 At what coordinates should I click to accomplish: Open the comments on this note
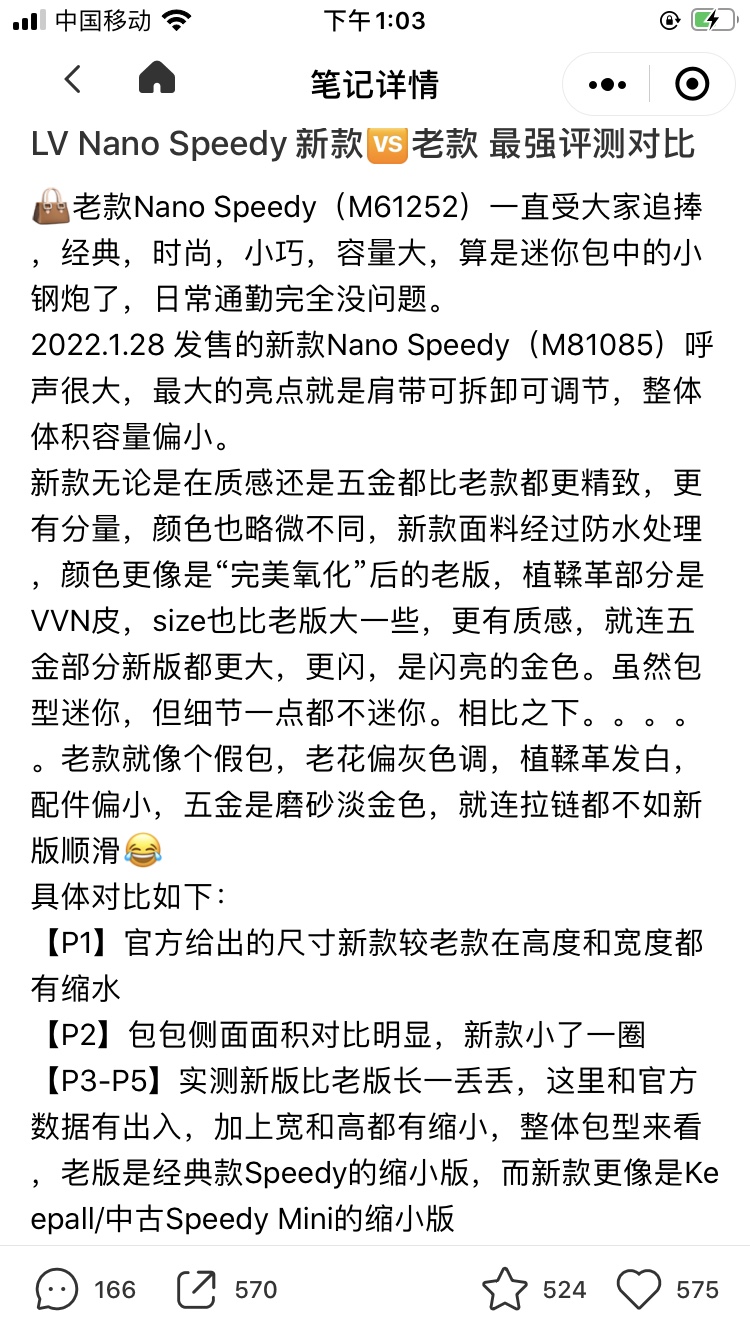click(x=58, y=1289)
